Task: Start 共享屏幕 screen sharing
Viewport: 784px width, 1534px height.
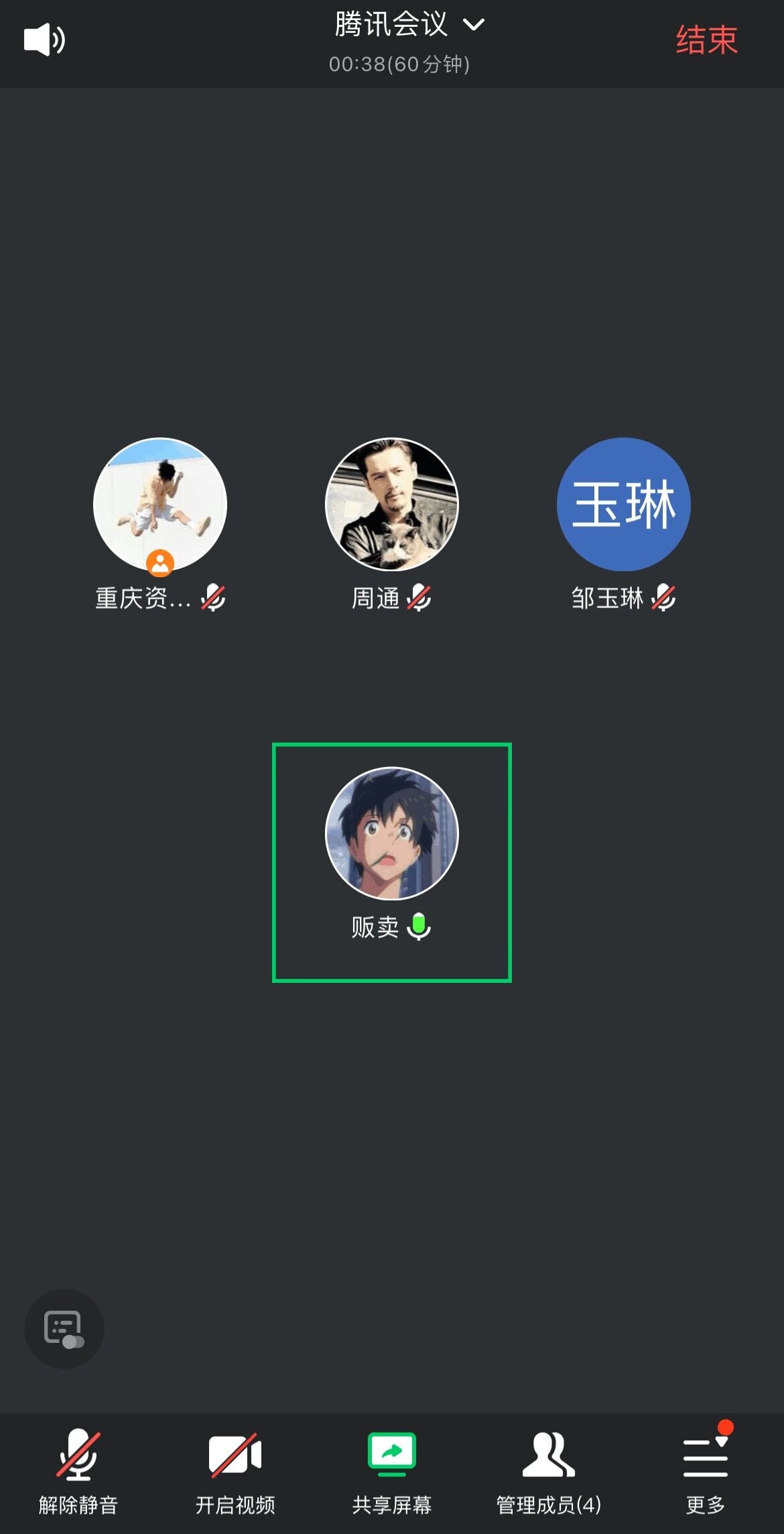Action: [x=392, y=1472]
